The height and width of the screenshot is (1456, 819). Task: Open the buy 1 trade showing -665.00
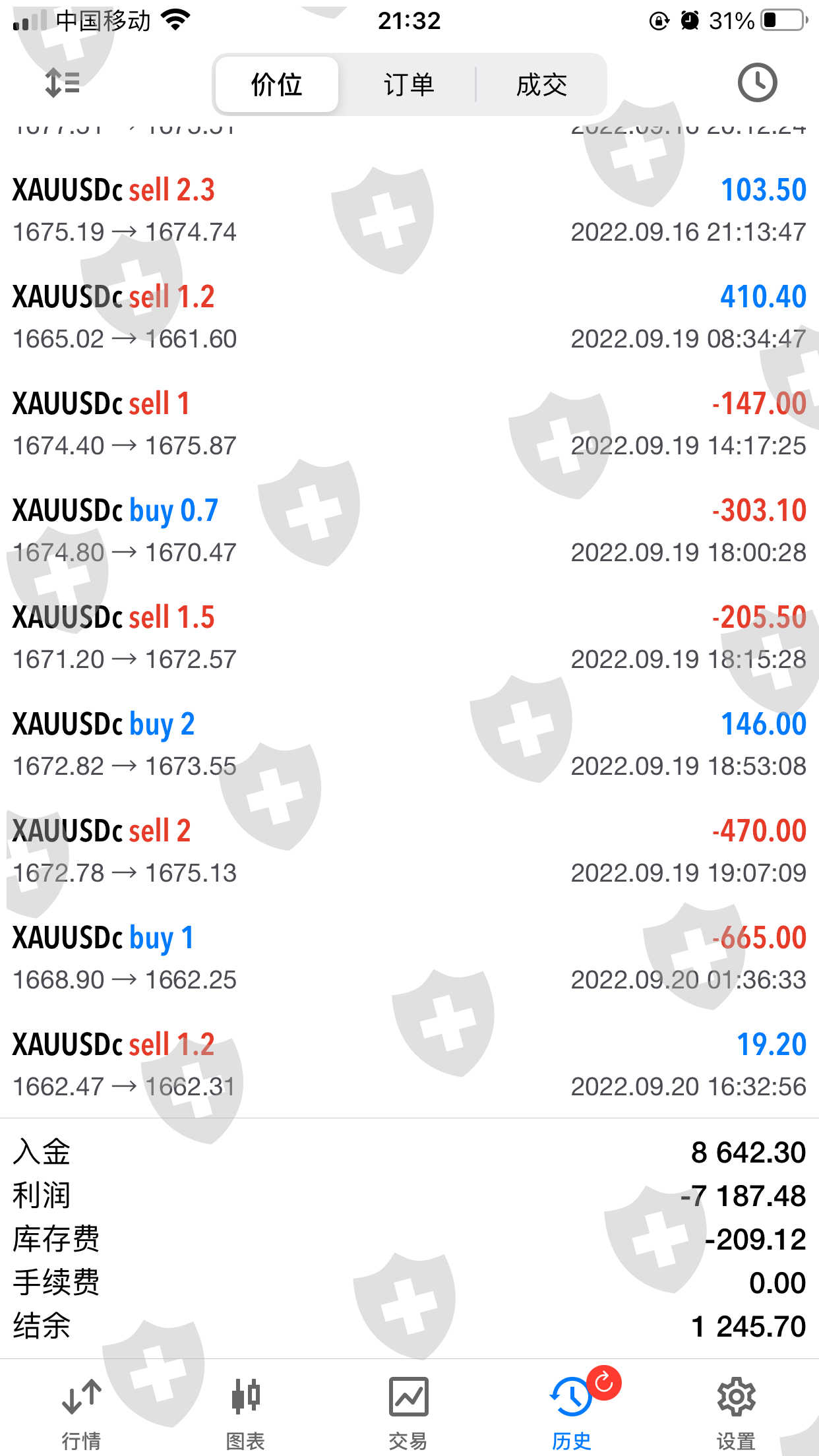409,958
